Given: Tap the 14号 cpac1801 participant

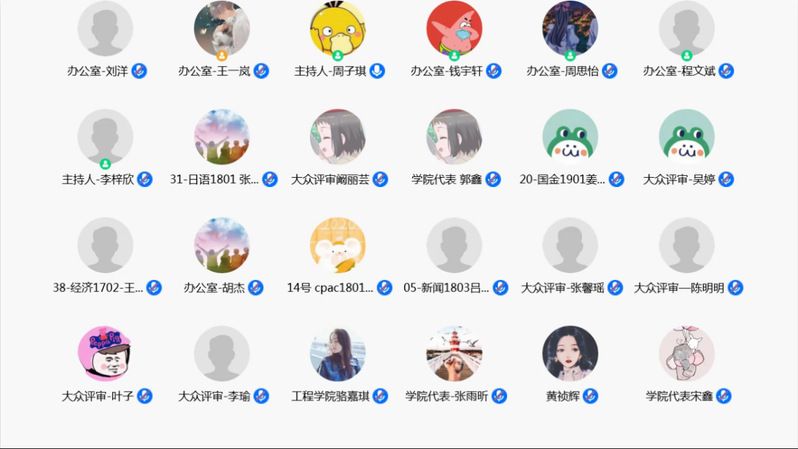Looking at the screenshot, I should (338, 246).
